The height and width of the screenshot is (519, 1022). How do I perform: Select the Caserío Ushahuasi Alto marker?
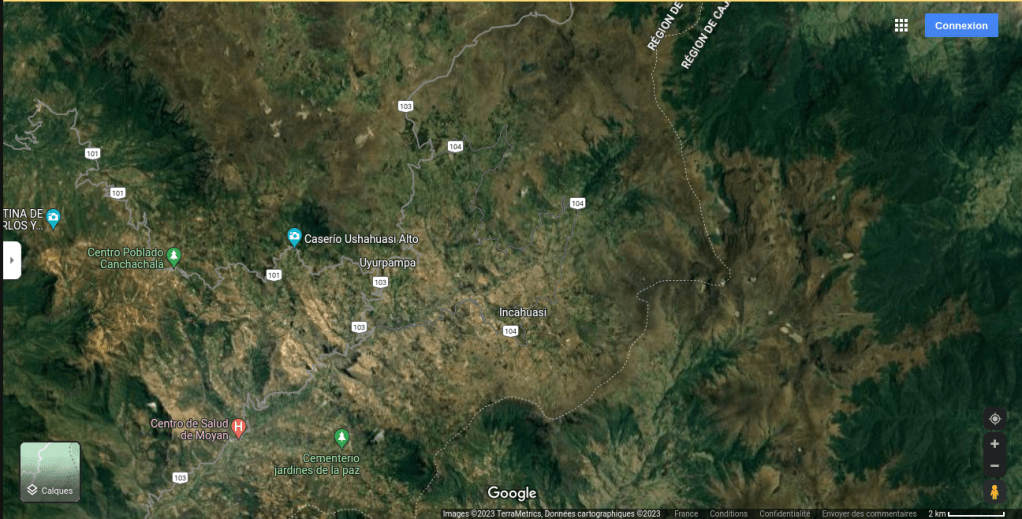(294, 237)
